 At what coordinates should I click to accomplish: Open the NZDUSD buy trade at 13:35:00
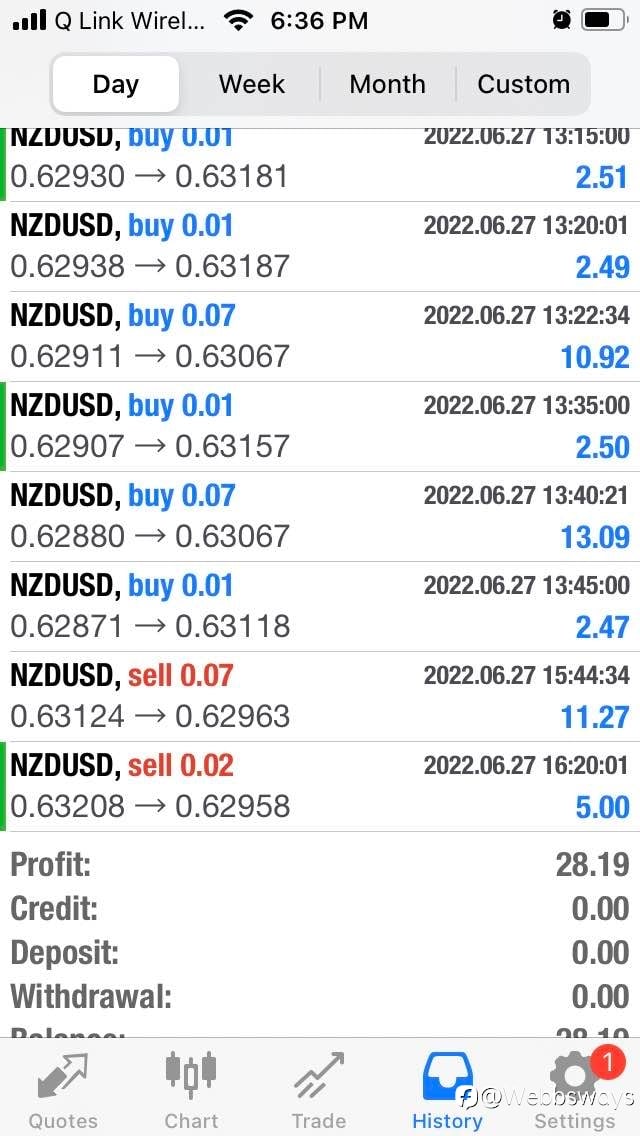click(x=320, y=427)
